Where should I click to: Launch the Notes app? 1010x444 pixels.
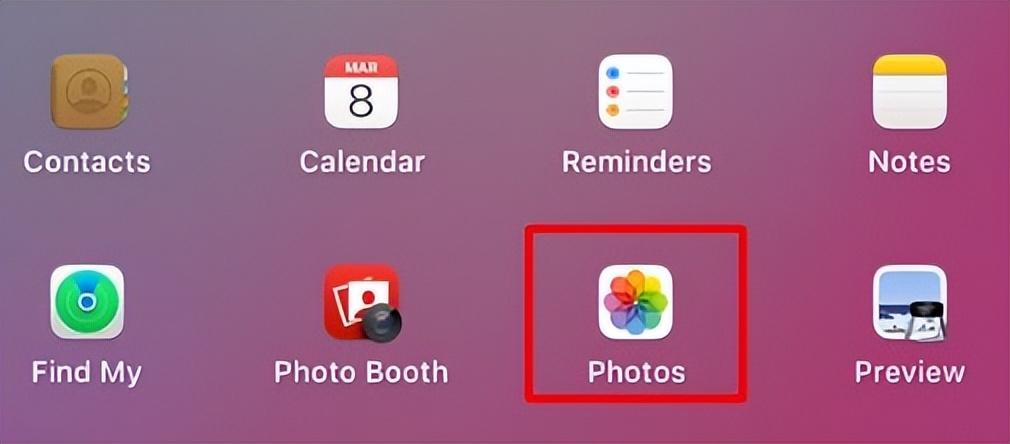pyautogui.click(x=909, y=92)
